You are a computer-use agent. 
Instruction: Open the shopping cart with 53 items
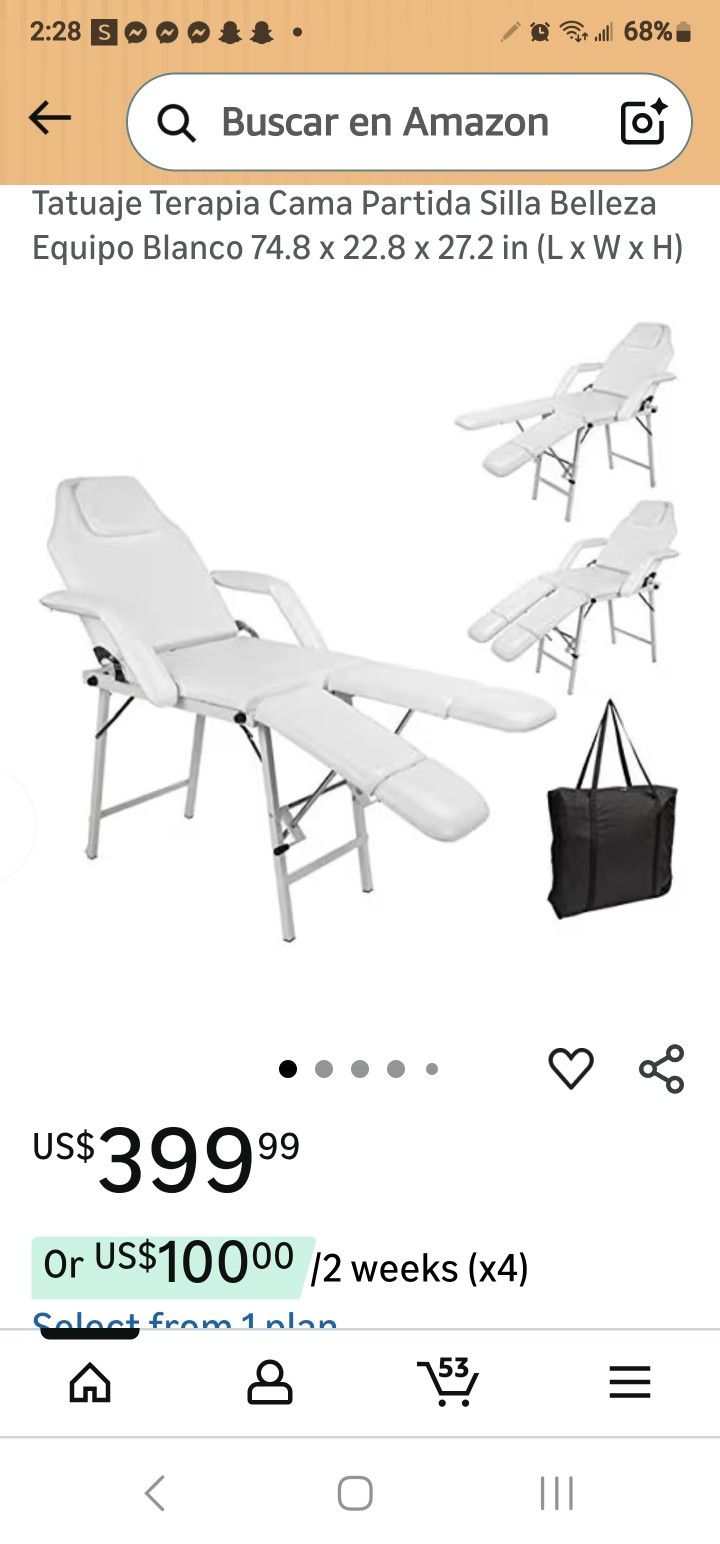(x=447, y=1383)
